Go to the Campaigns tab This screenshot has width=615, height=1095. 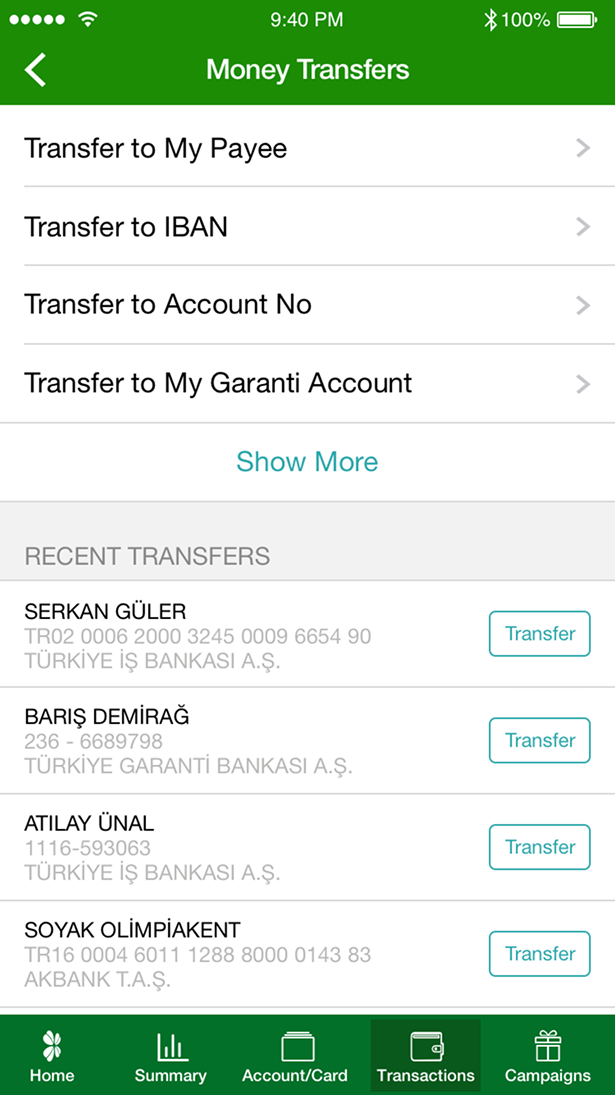pos(547,1057)
